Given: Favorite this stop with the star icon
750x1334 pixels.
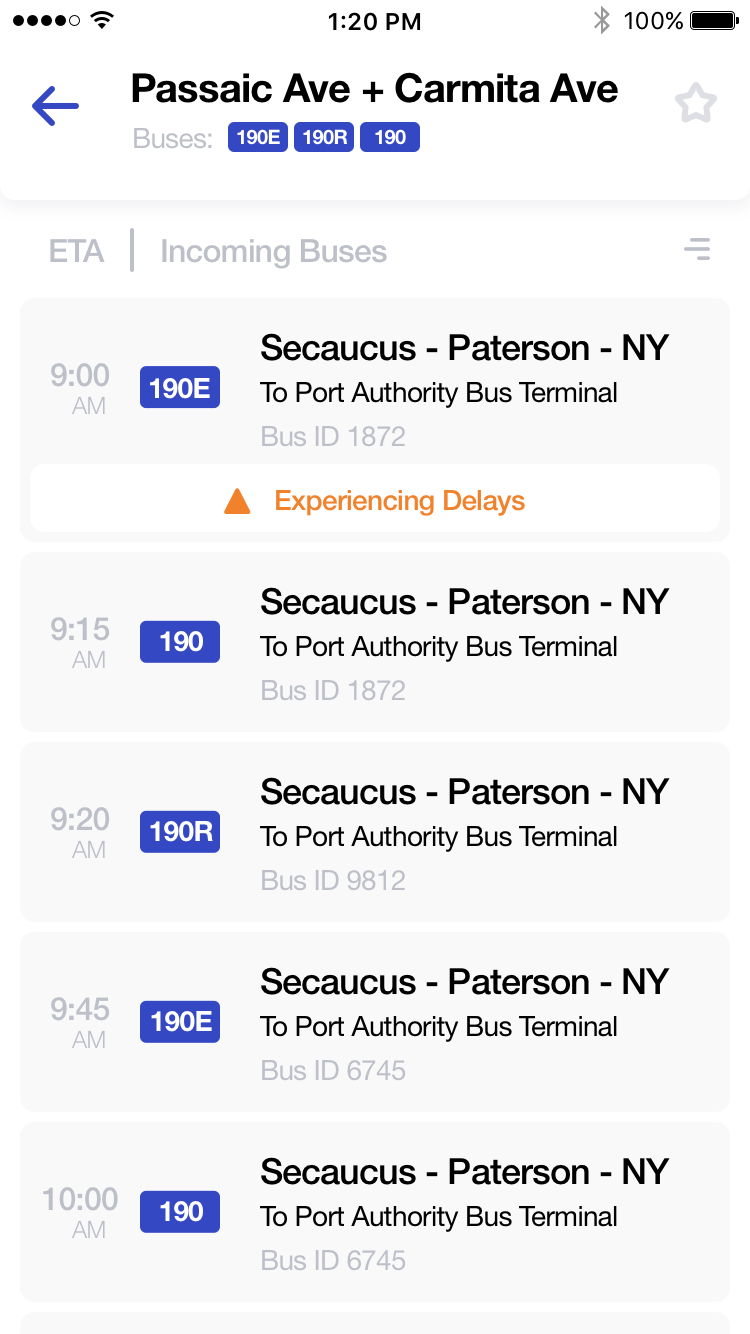Looking at the screenshot, I should [x=695, y=104].
